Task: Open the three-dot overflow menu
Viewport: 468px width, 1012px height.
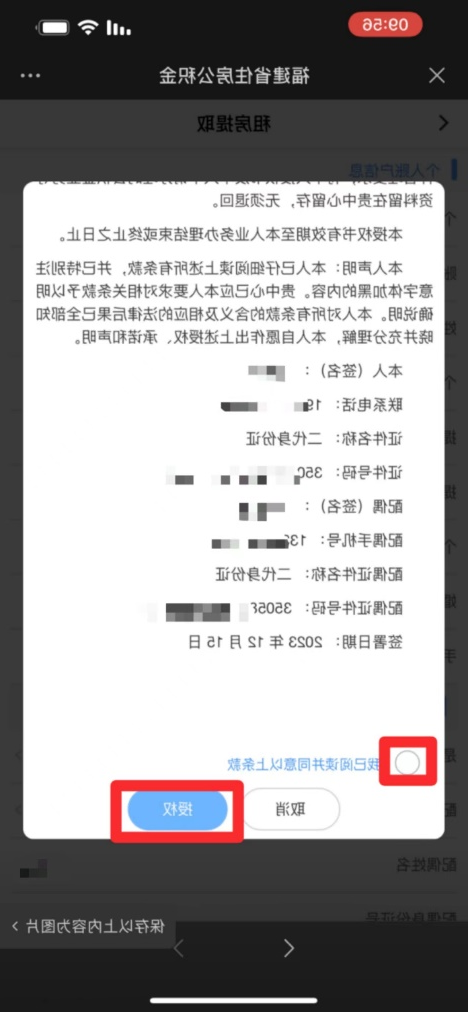Action: click(x=30, y=76)
